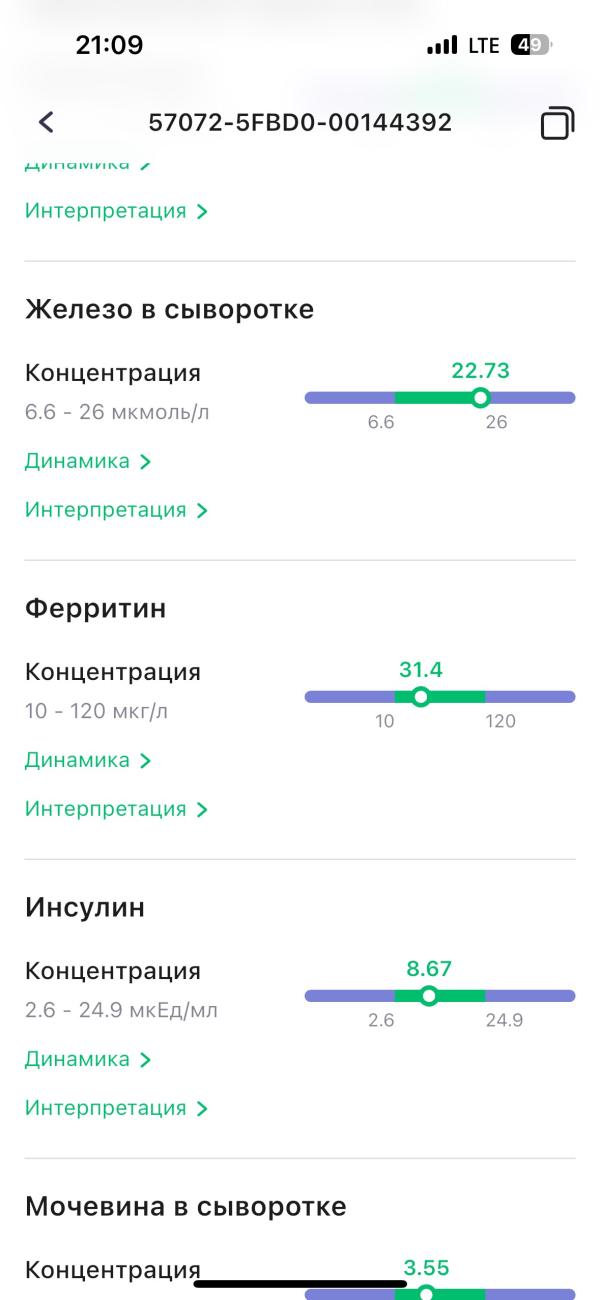View Динамика for Ферритин
The width and height of the screenshot is (600, 1300).
[88, 760]
